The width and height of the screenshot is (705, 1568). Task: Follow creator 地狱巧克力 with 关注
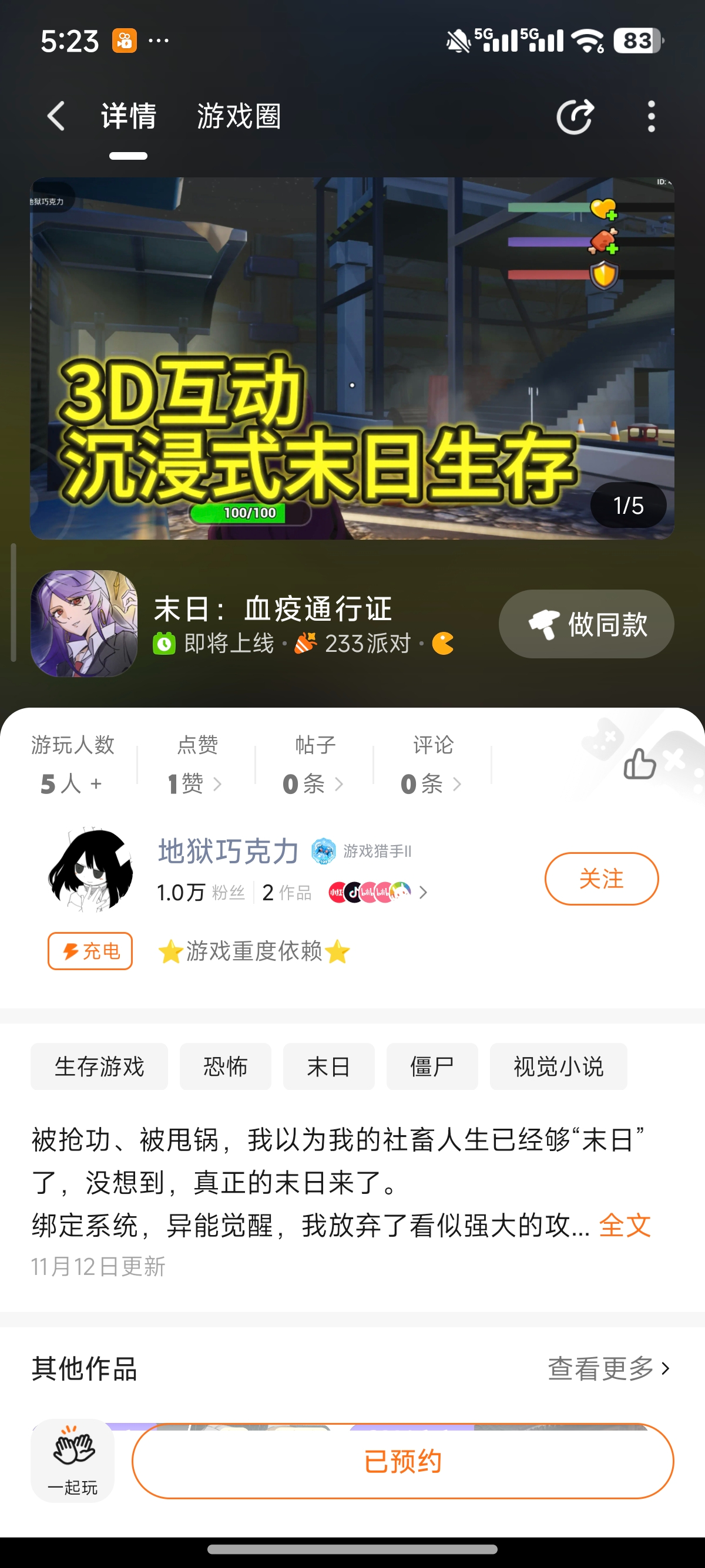(x=601, y=879)
